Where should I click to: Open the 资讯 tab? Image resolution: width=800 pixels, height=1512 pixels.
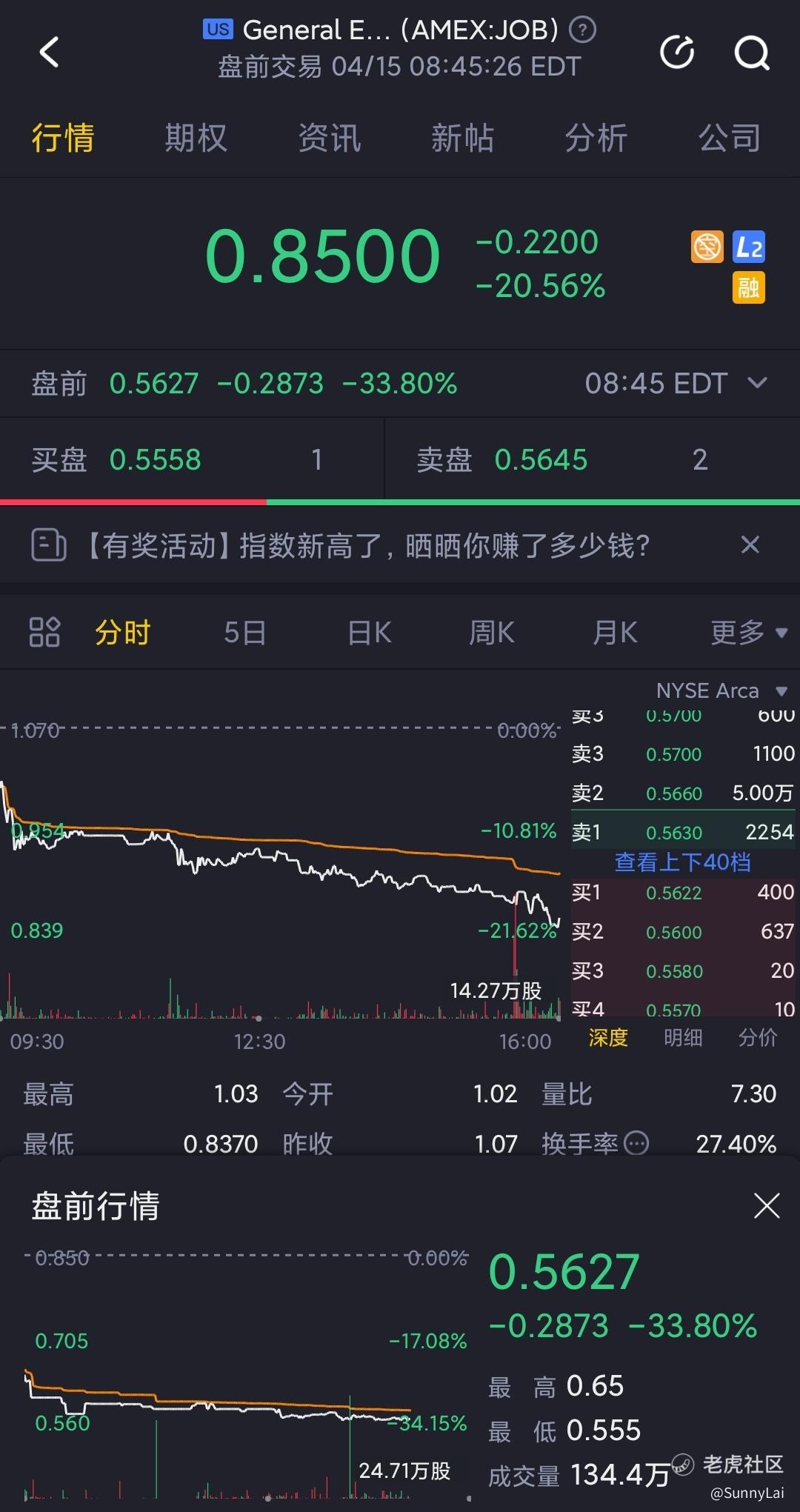pos(329,139)
